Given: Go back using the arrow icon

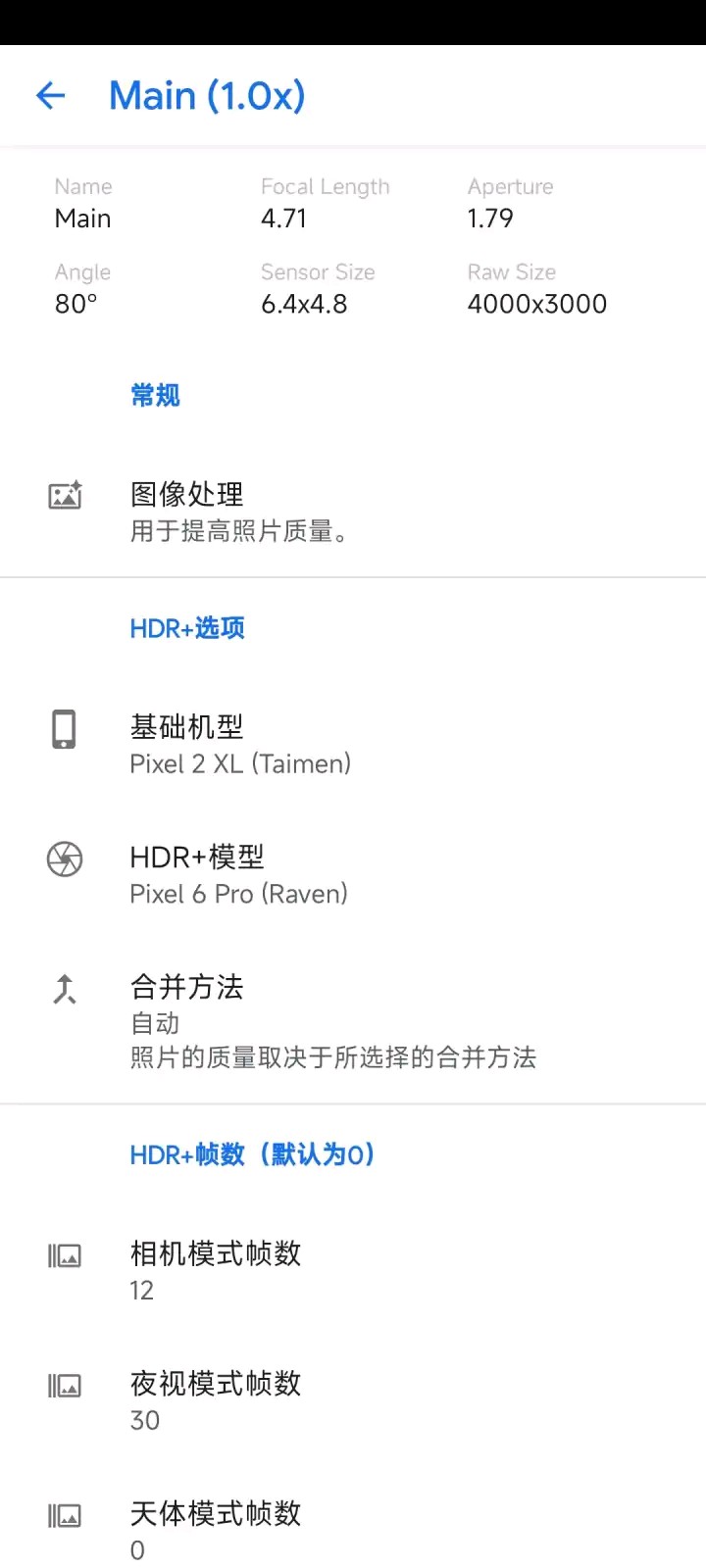Looking at the screenshot, I should pyautogui.click(x=50, y=95).
